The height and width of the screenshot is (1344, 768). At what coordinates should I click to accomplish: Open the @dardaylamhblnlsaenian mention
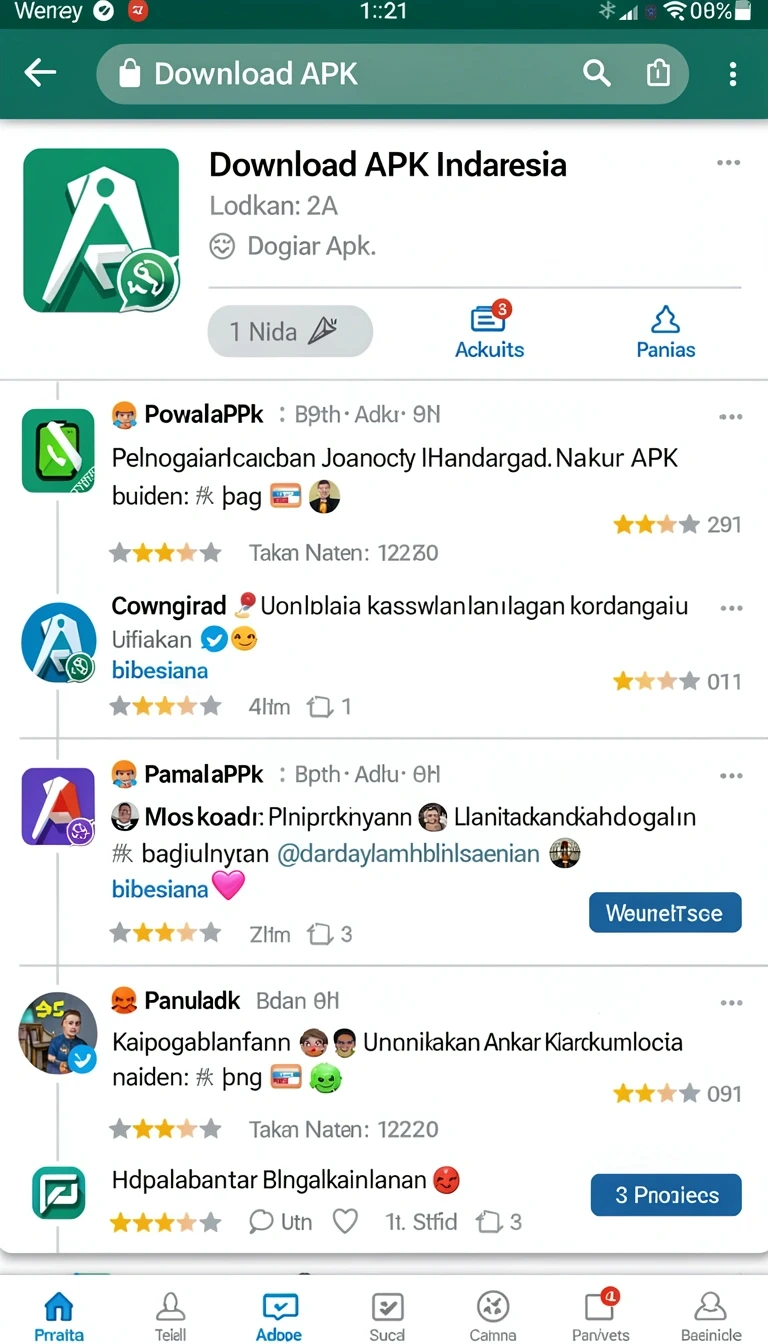click(x=408, y=854)
